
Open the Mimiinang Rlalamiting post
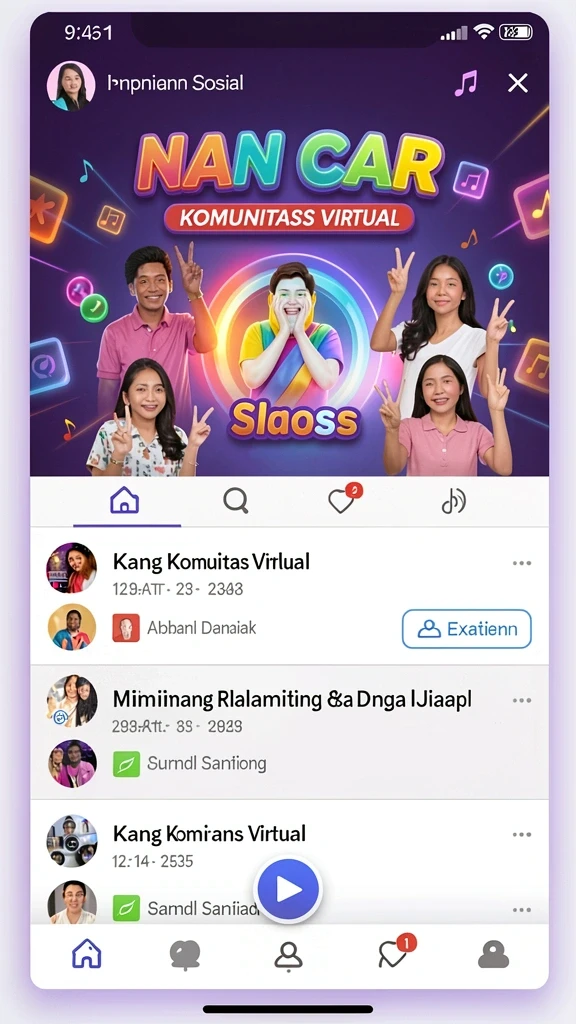[x=292, y=699]
